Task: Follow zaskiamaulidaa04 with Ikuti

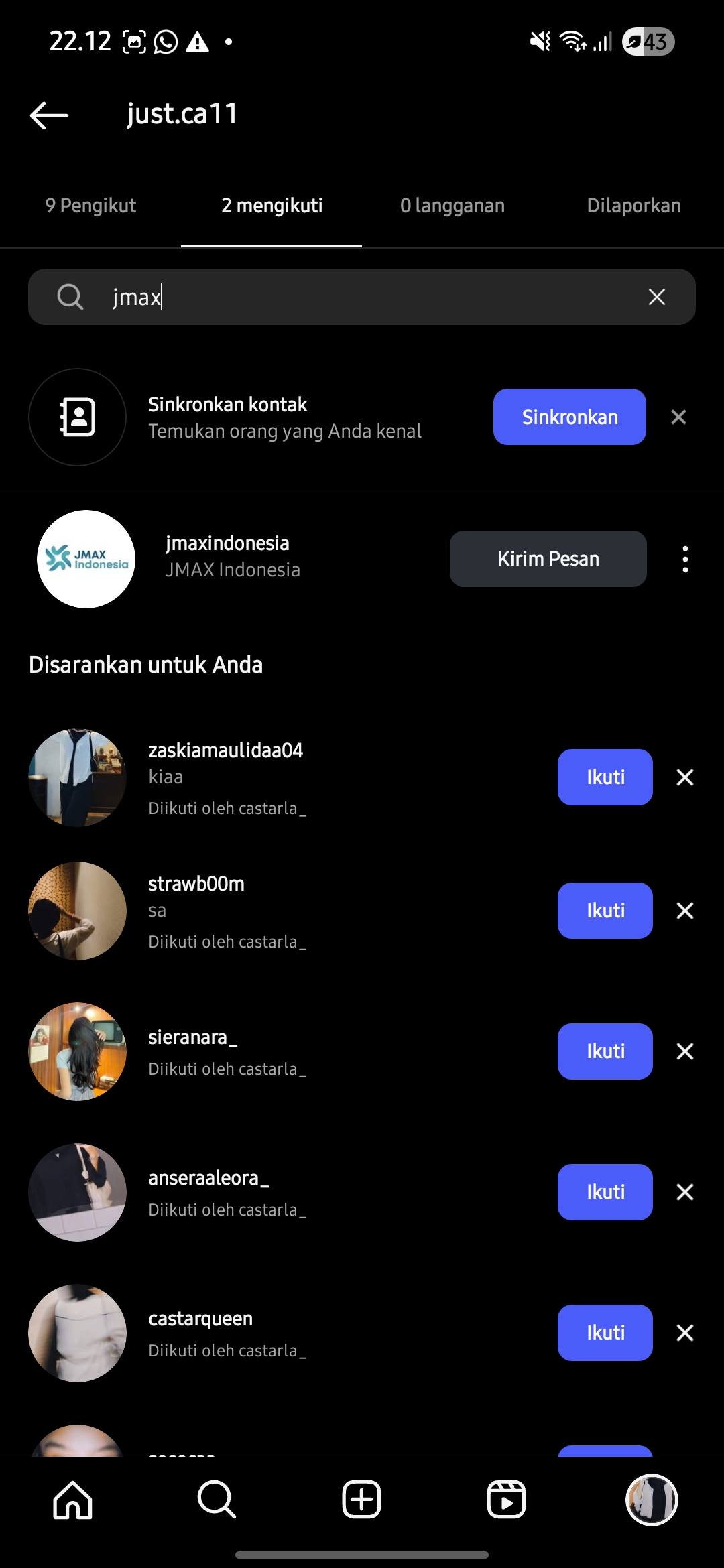Action: point(605,777)
